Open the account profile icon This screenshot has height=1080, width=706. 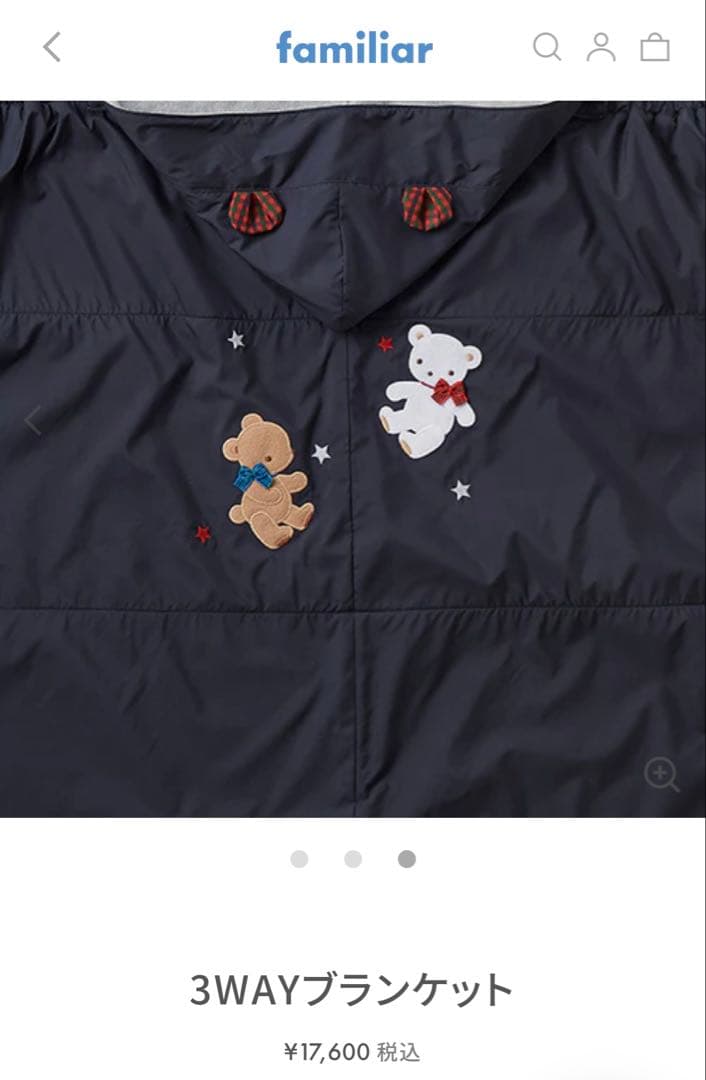(x=601, y=47)
